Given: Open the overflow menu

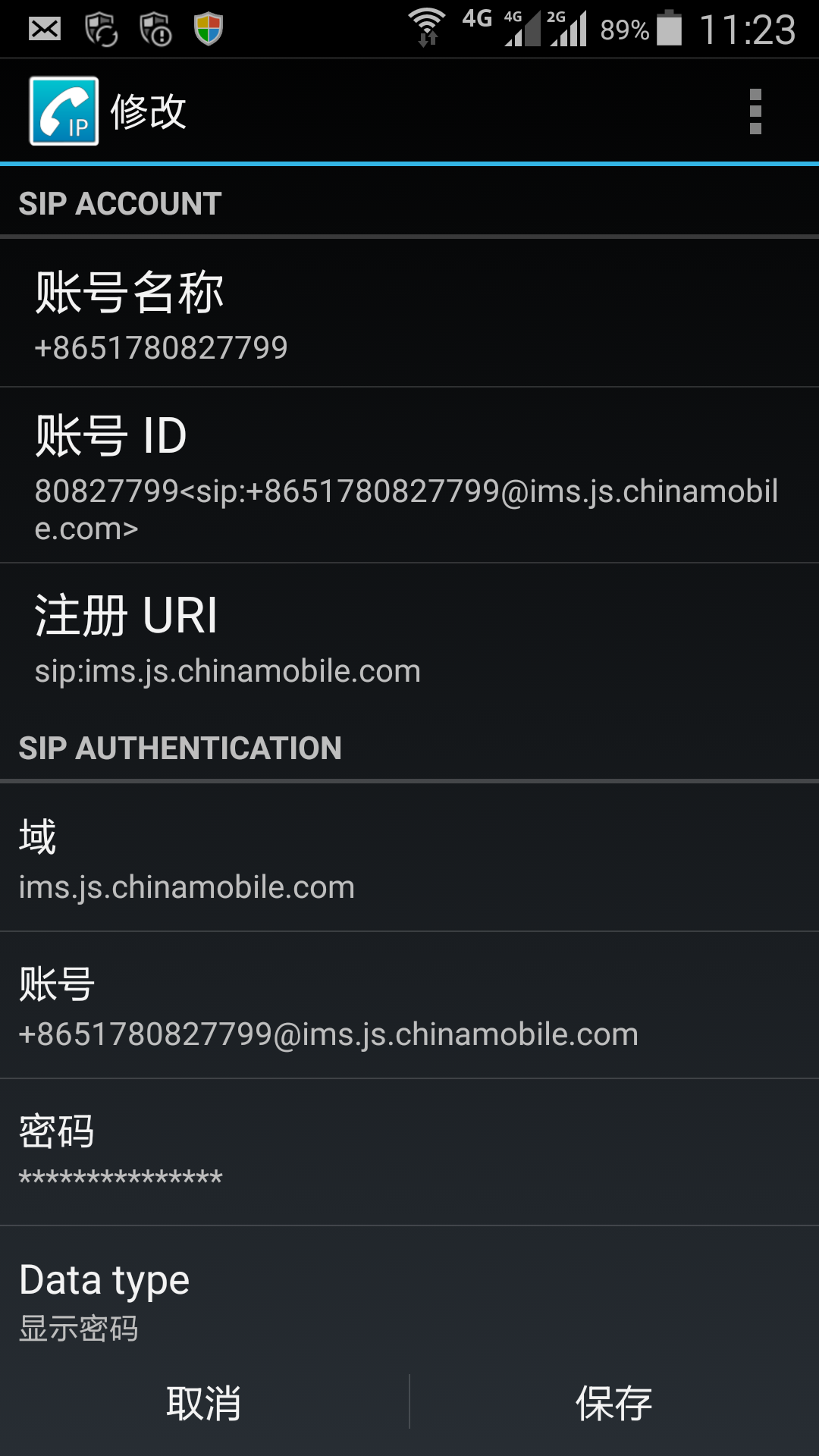Looking at the screenshot, I should point(755,111).
